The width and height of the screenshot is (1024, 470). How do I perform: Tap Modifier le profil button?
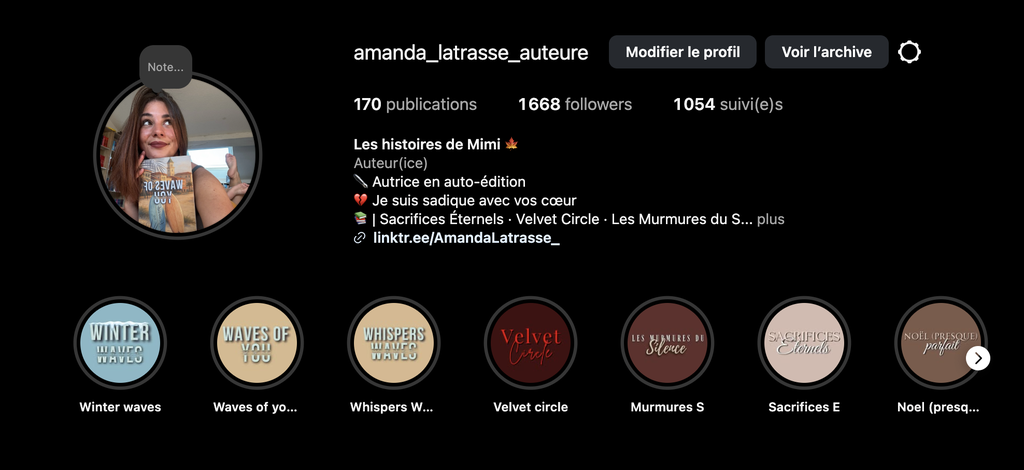pyautogui.click(x=683, y=52)
